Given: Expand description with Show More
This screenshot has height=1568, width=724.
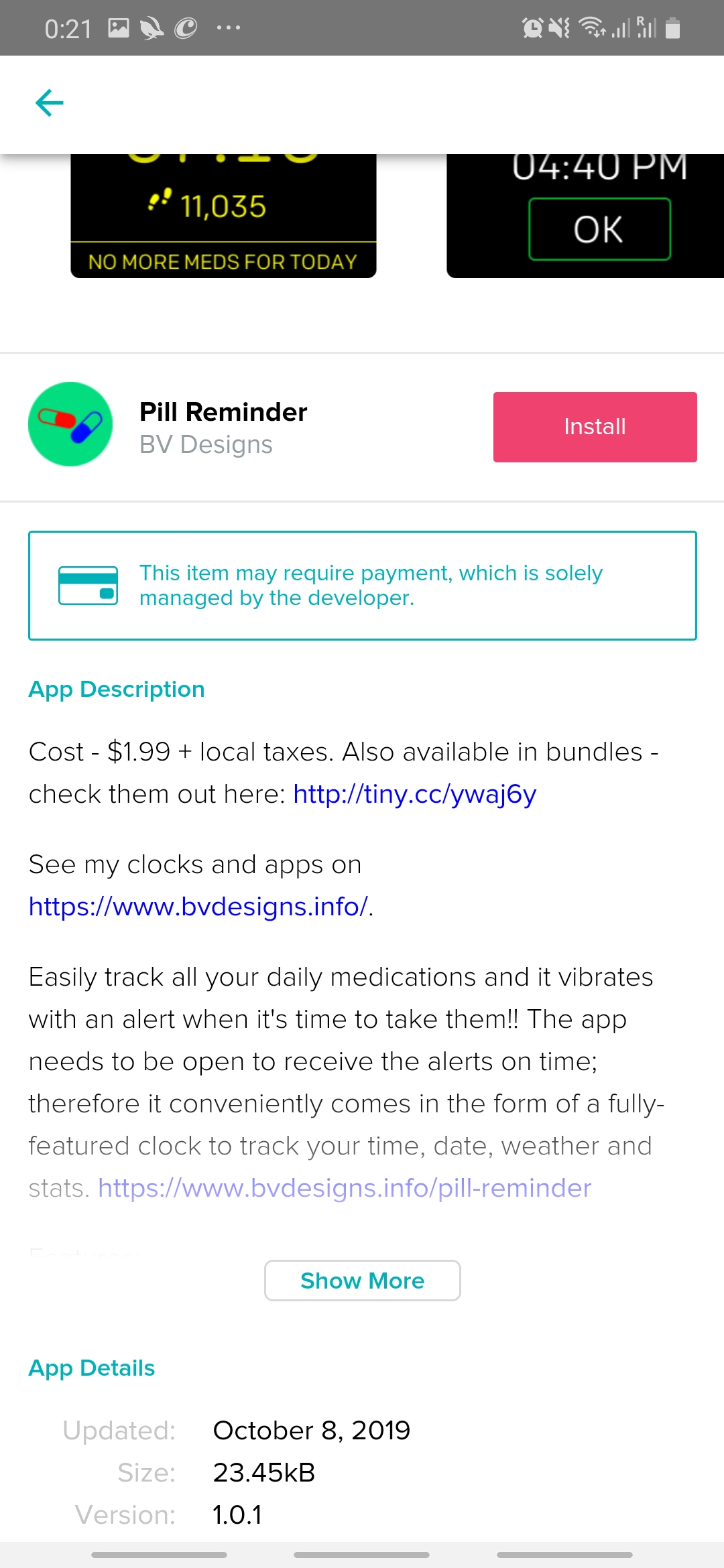Looking at the screenshot, I should [x=362, y=1281].
